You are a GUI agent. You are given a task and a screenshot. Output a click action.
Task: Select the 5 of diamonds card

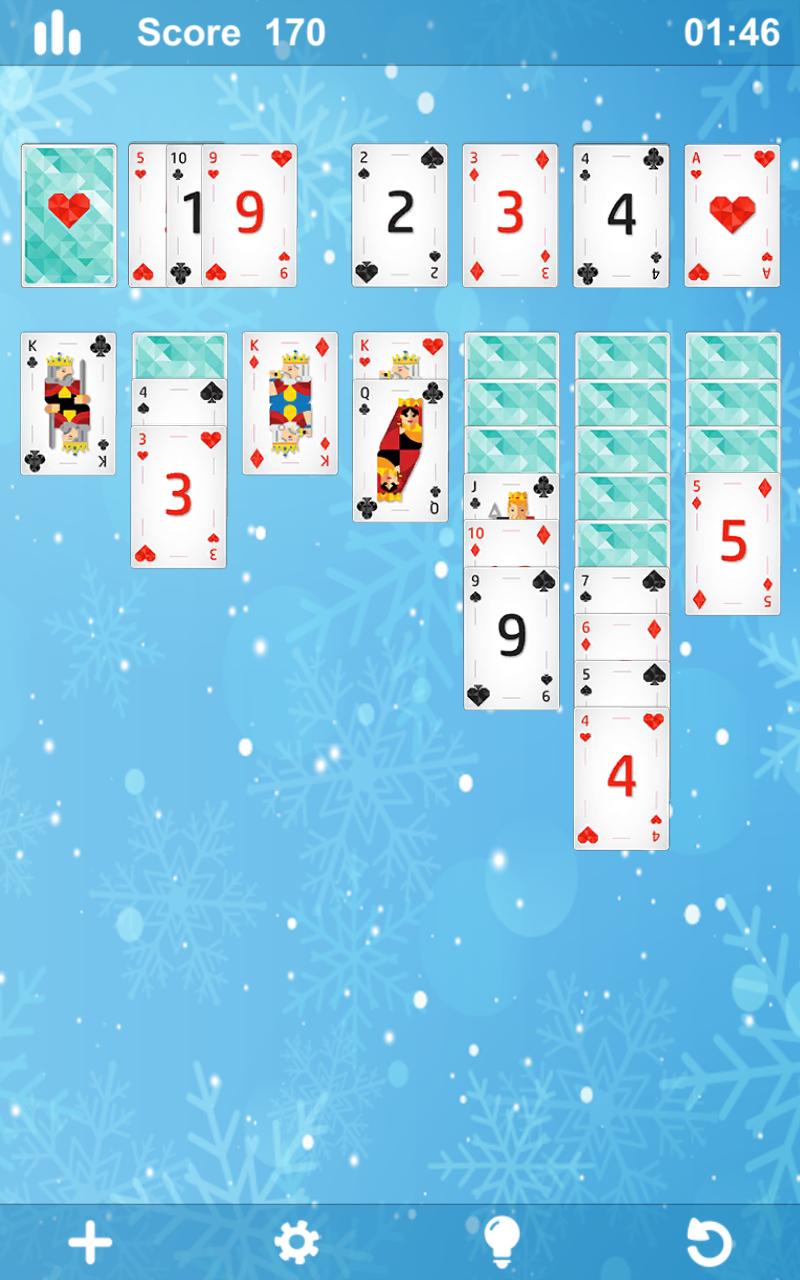[732, 545]
